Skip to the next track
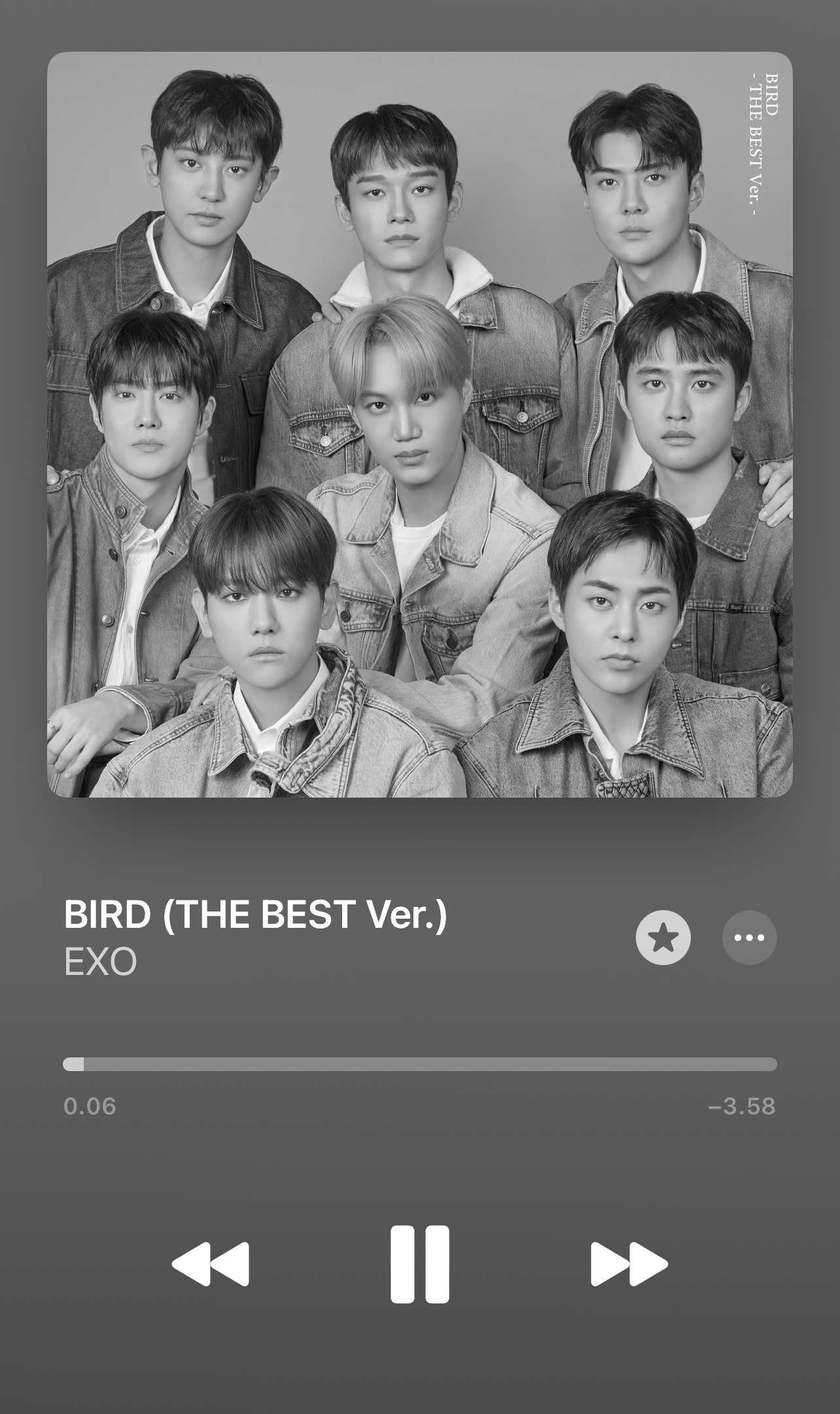Viewport: 840px width, 1414px height. 629,1264
